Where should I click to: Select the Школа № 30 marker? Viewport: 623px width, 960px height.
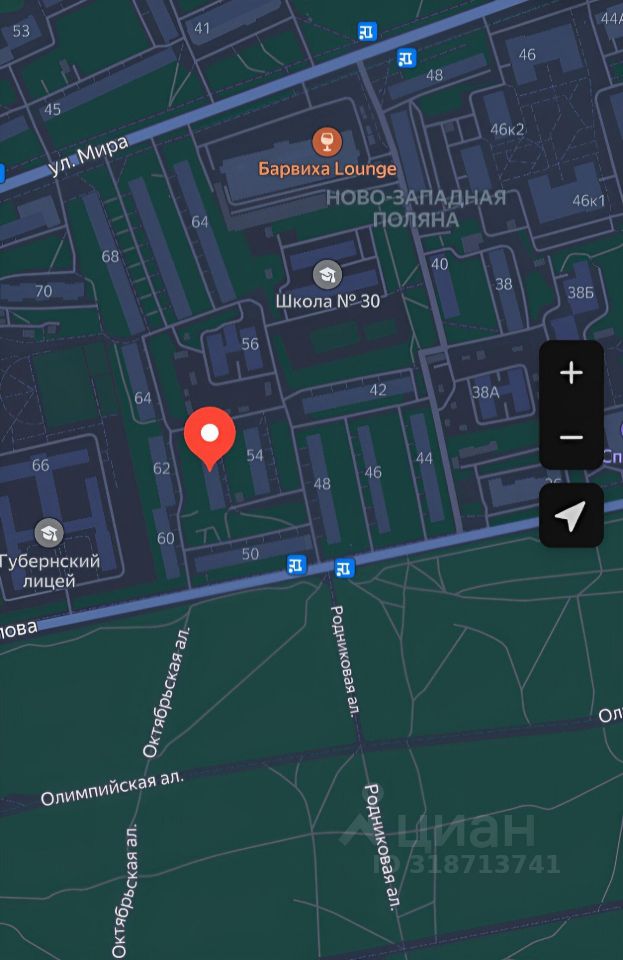pos(326,274)
